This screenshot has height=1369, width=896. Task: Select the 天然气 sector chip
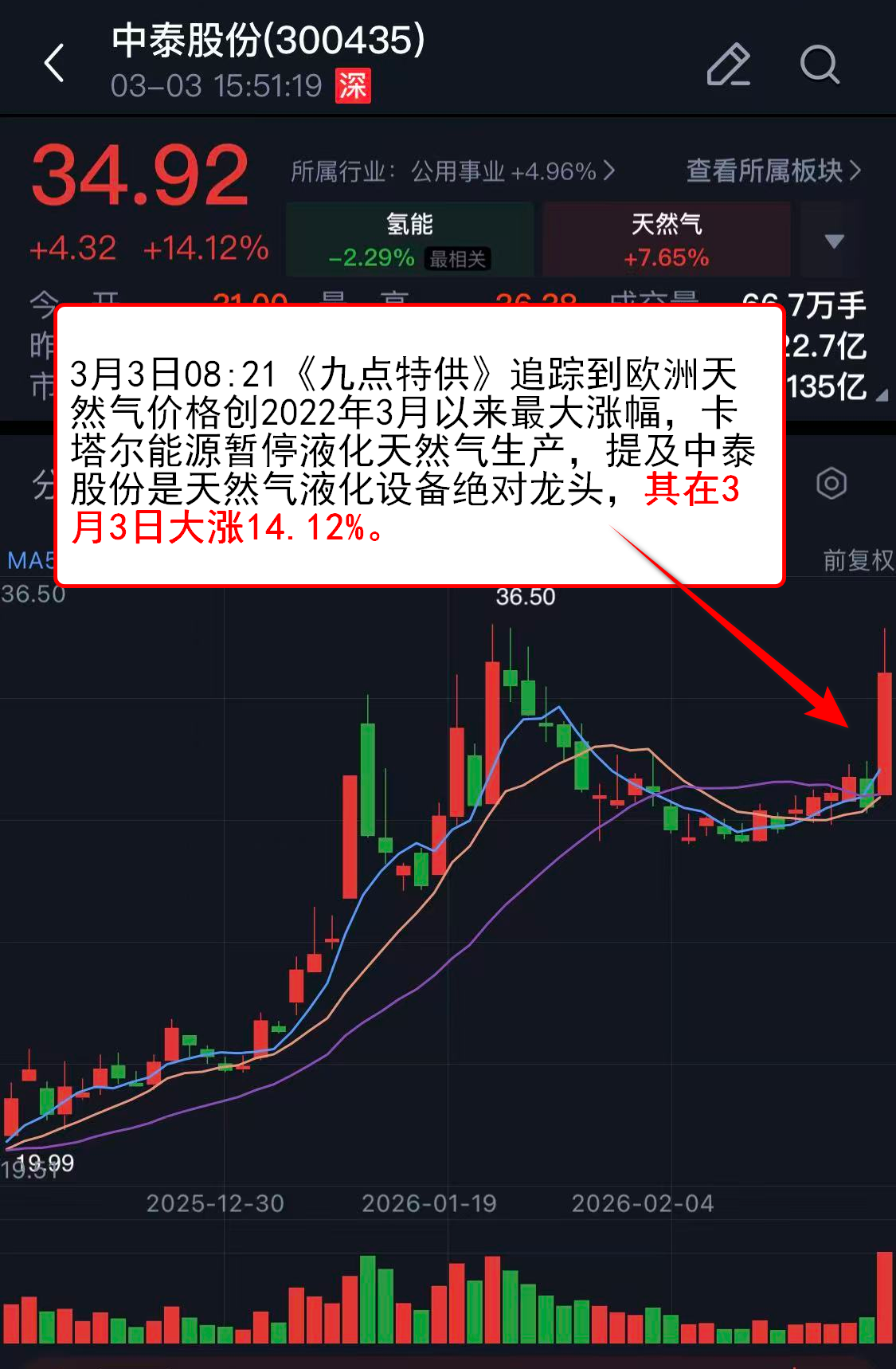pyautogui.click(x=667, y=240)
